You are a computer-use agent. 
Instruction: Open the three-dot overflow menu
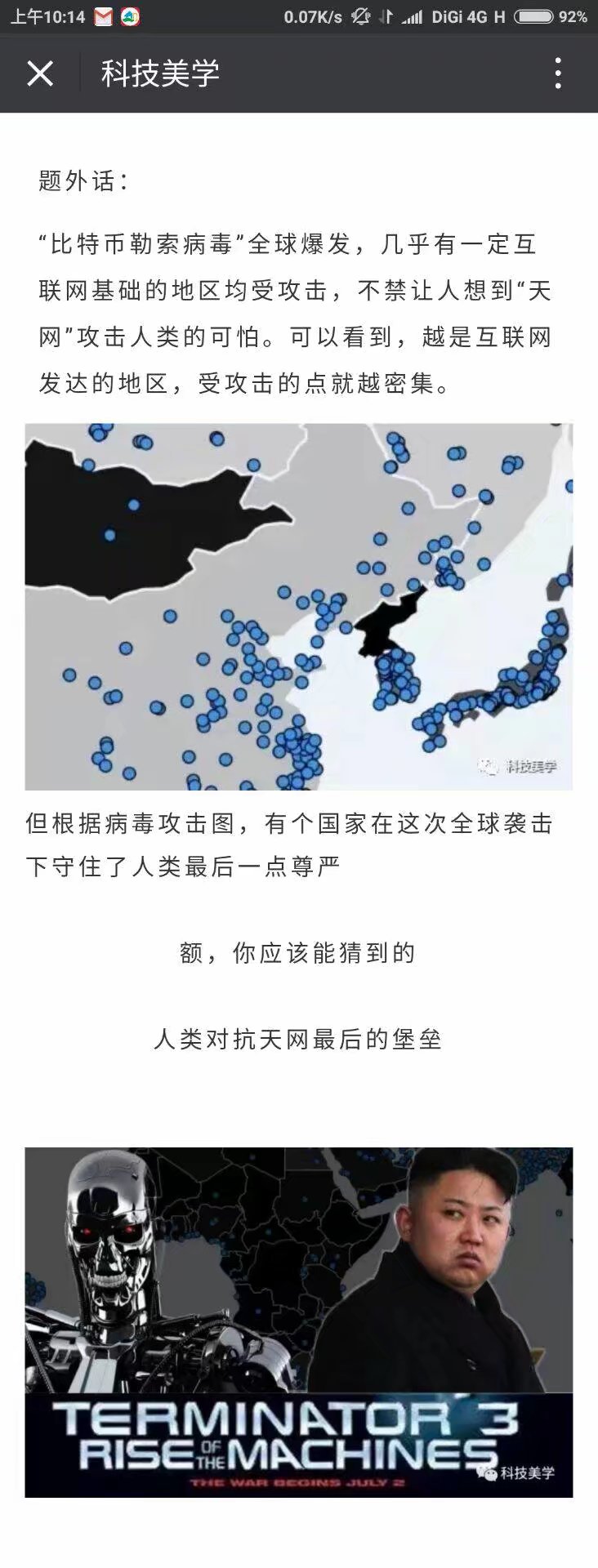point(558,73)
